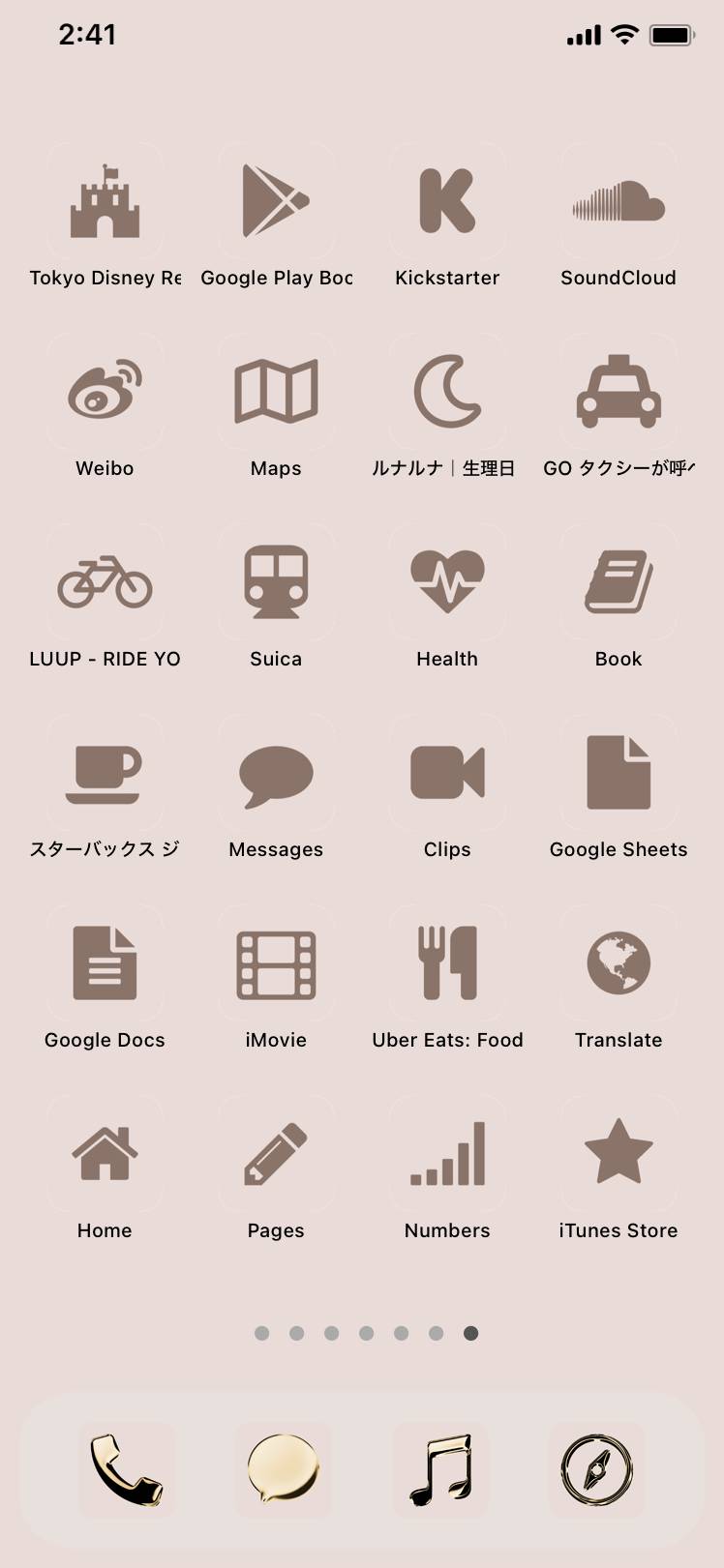The height and width of the screenshot is (1568, 724).
Task: Open the Clips app
Action: coord(447,773)
